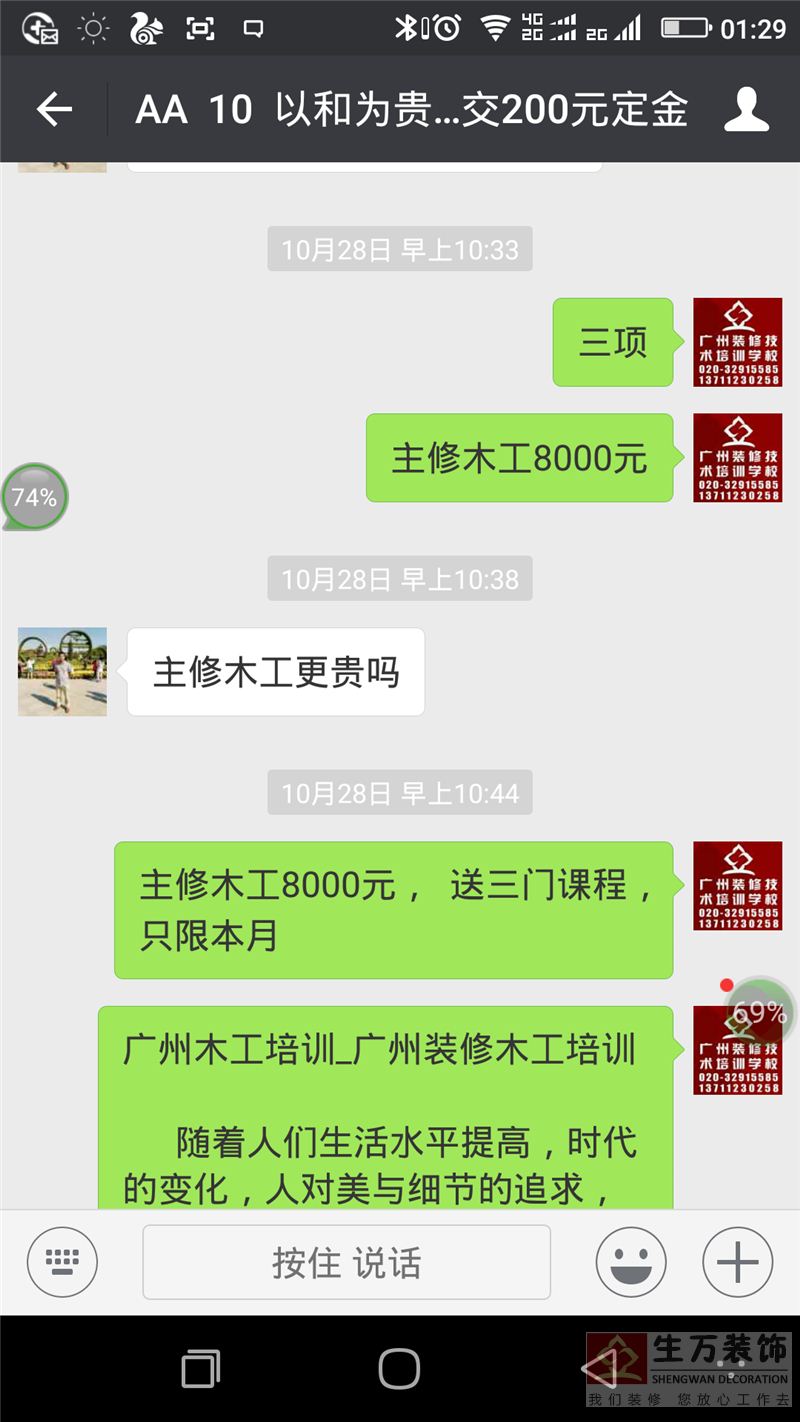Open the sender avatar next to 三项

coord(737,342)
